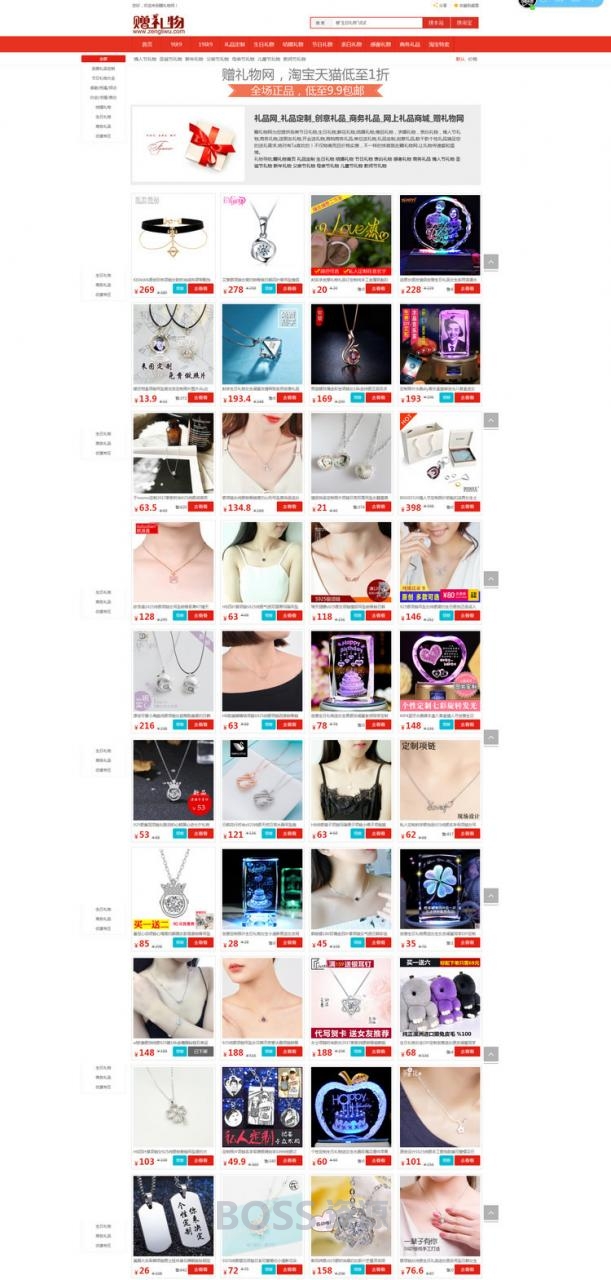Open the ¥398 gift bag necklace set
This screenshot has height=1280, width=611.
[439, 452]
